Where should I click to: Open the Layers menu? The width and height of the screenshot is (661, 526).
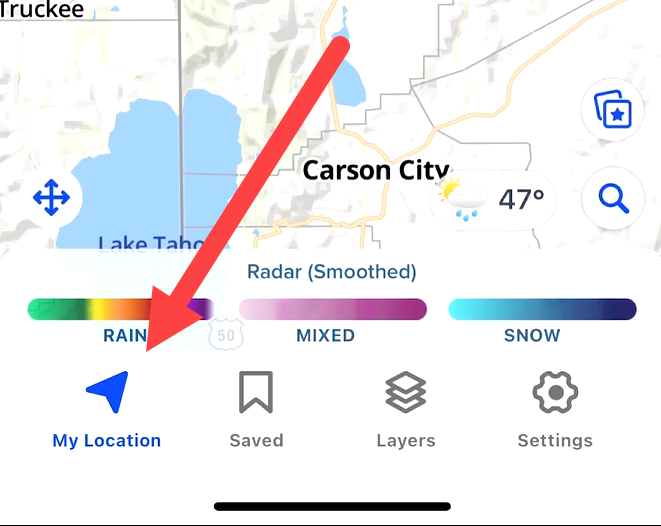pos(405,406)
